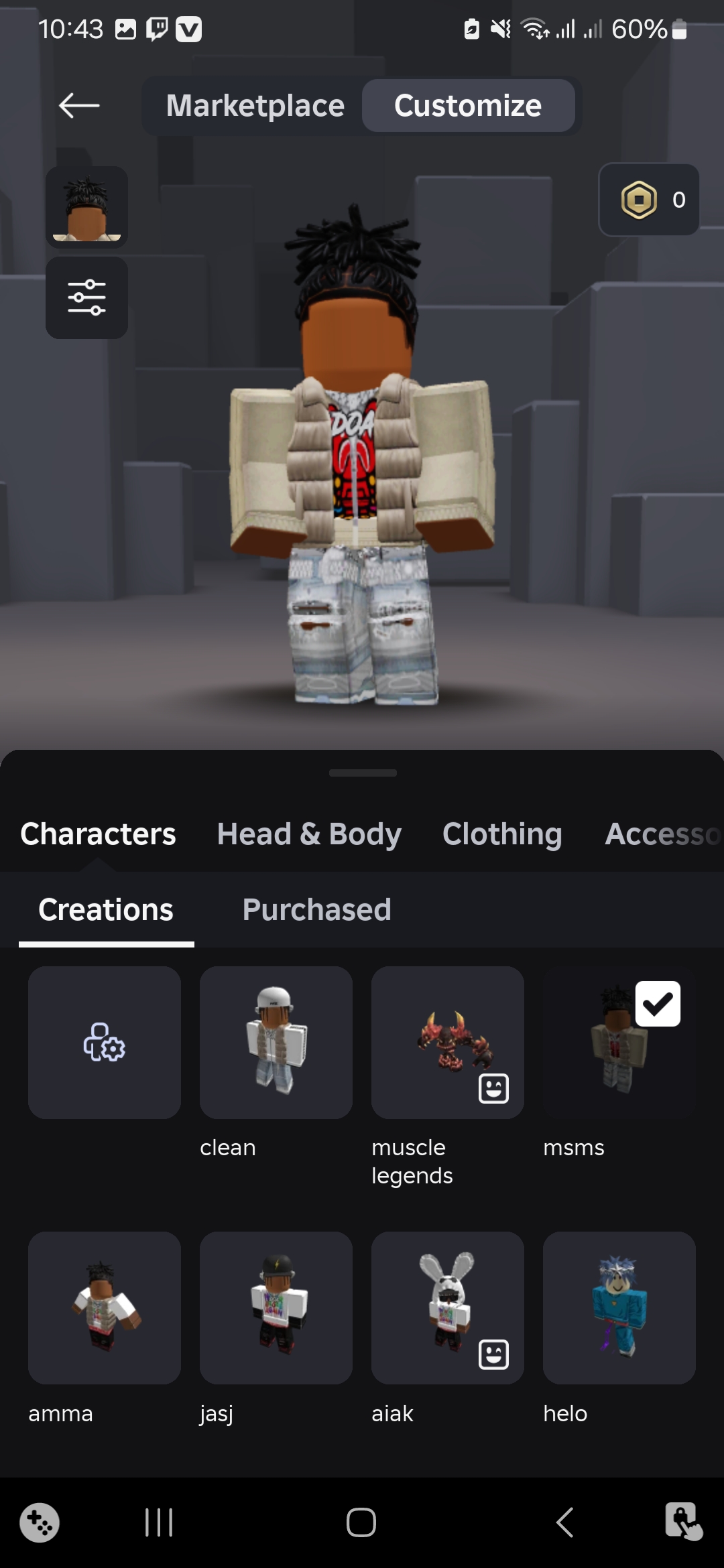Image resolution: width=724 pixels, height=1568 pixels.
Task: Open the Purchased sub-tab
Action: click(x=316, y=910)
